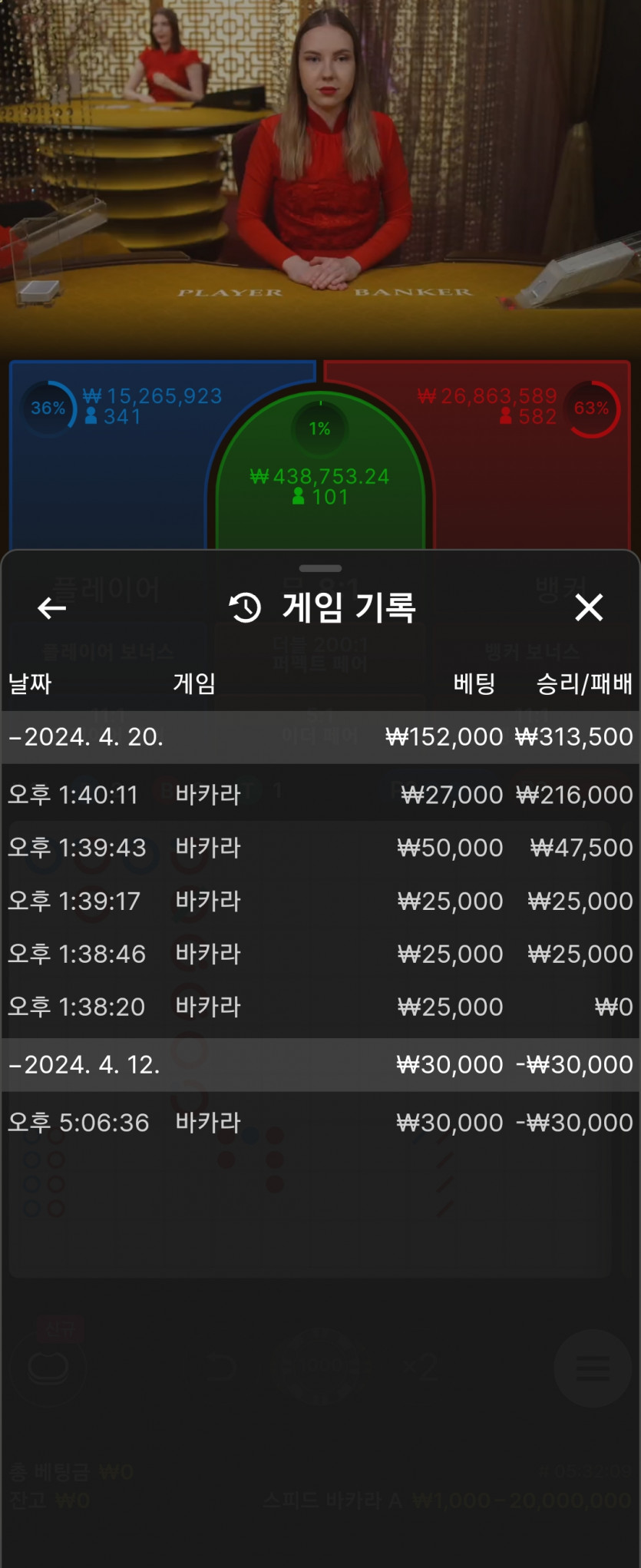Open the 오후 1:39:43 baccarat record
The width and height of the screenshot is (641, 1568).
[320, 848]
